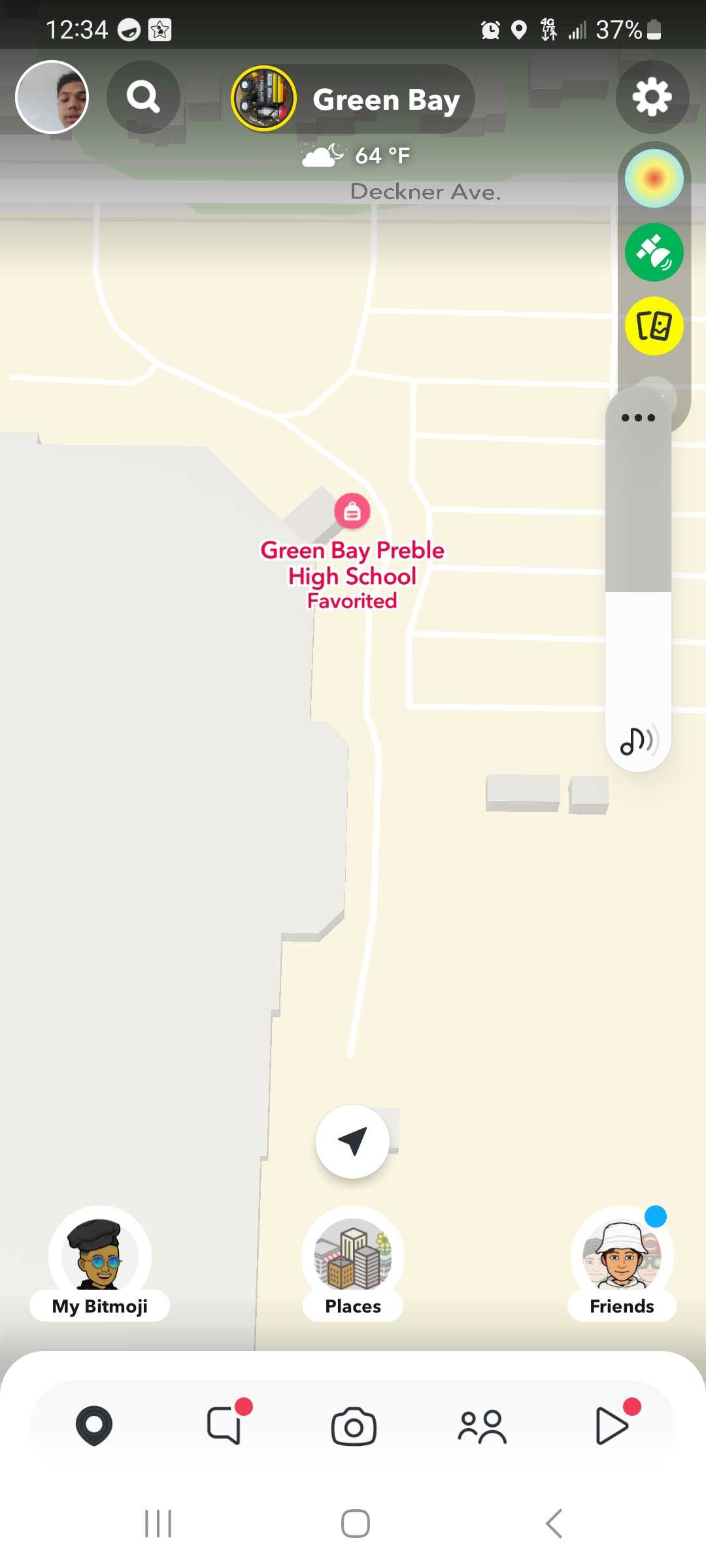Select the Map tab
Viewport: 706px width, 1568px height.
pyautogui.click(x=94, y=1426)
